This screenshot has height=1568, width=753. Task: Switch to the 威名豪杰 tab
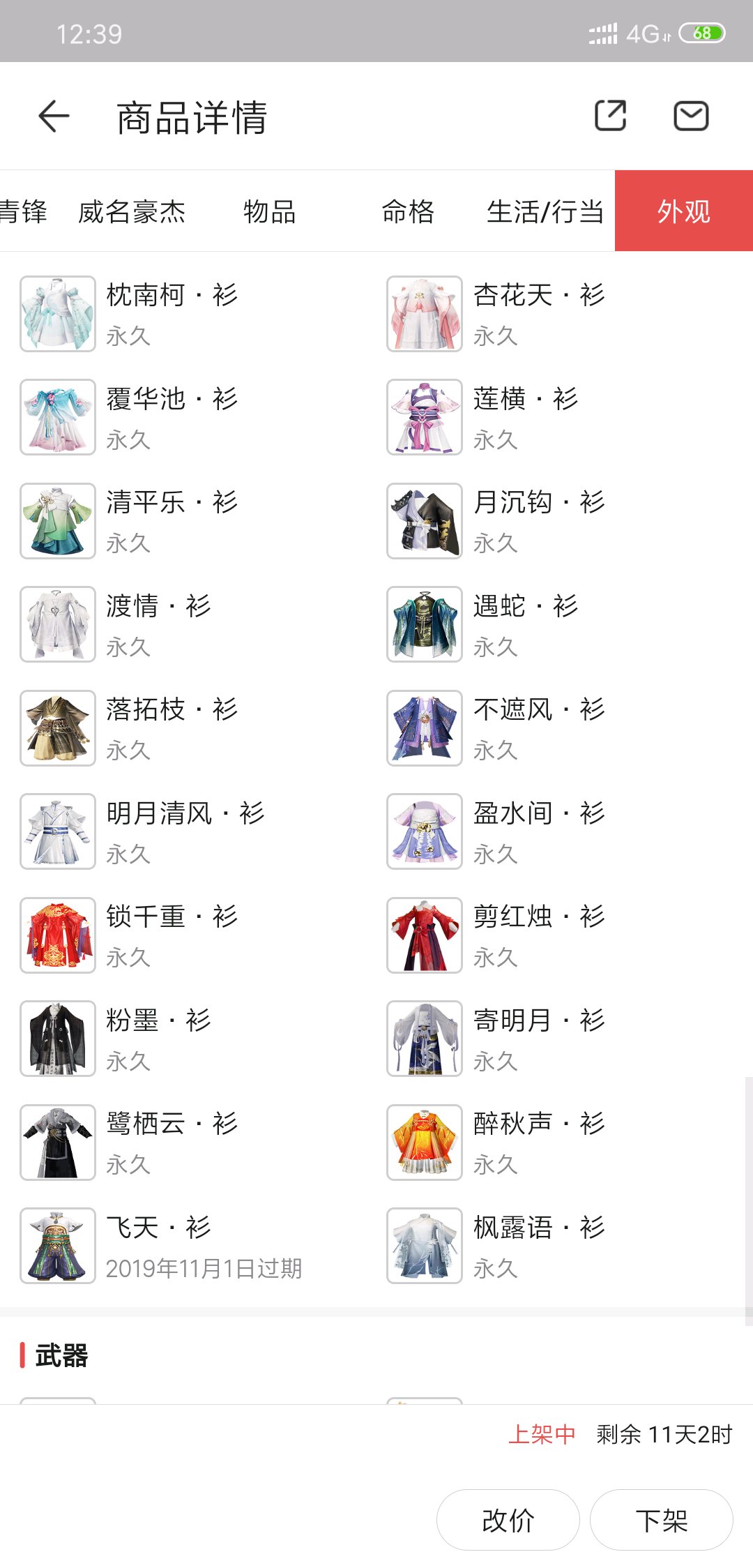pyautogui.click(x=132, y=211)
